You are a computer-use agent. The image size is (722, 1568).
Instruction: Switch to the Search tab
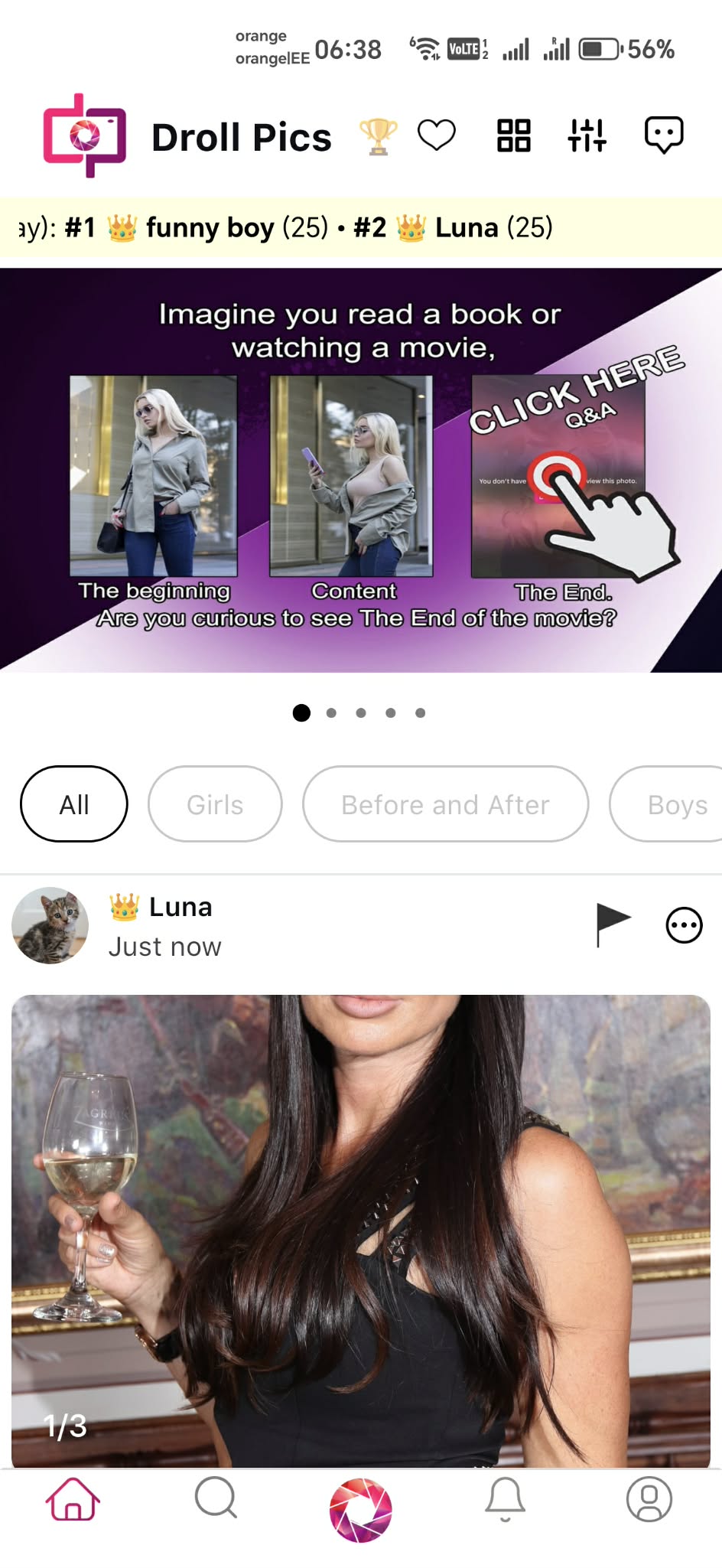[x=216, y=1498]
